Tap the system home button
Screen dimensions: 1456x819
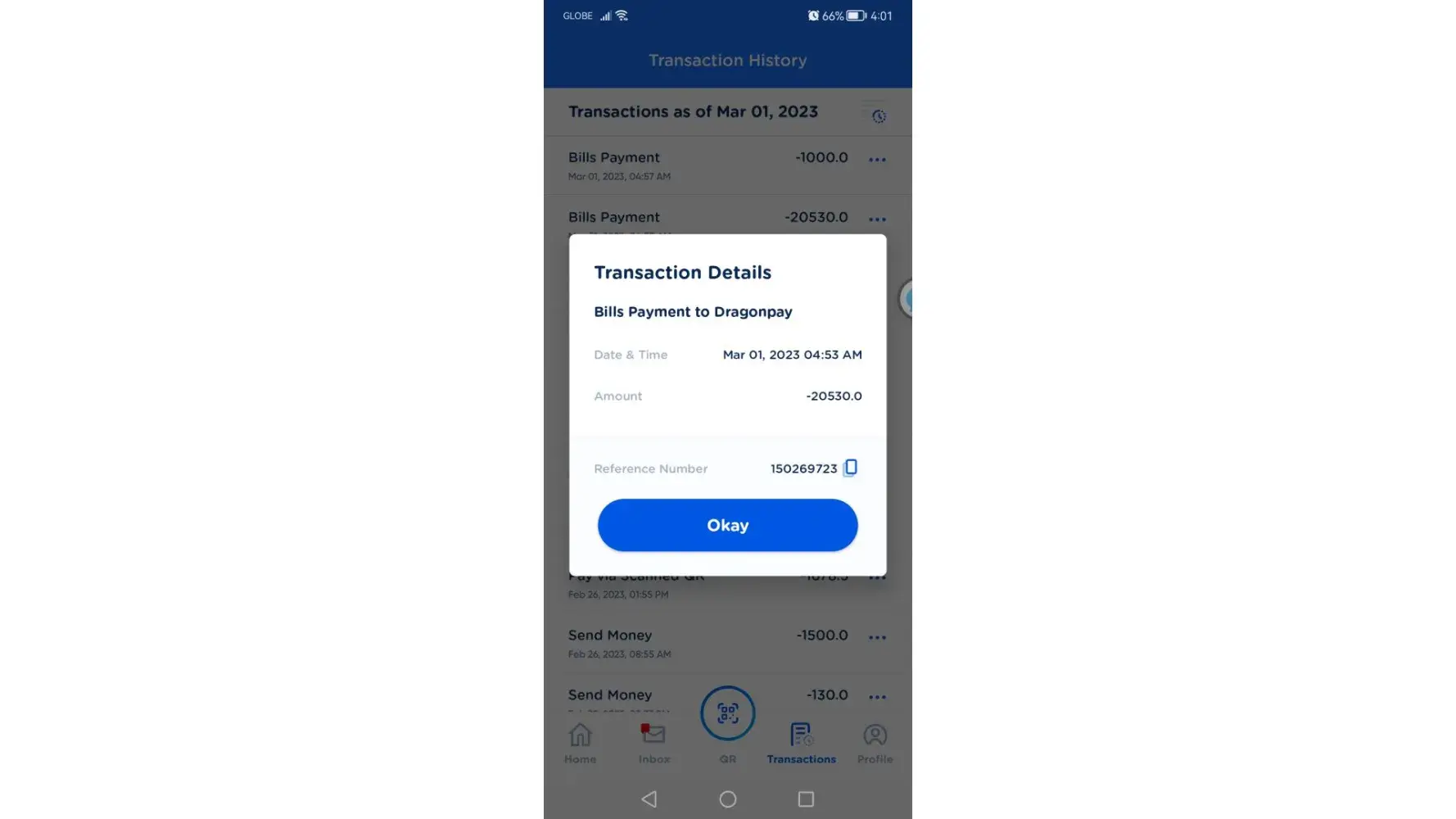[727, 799]
